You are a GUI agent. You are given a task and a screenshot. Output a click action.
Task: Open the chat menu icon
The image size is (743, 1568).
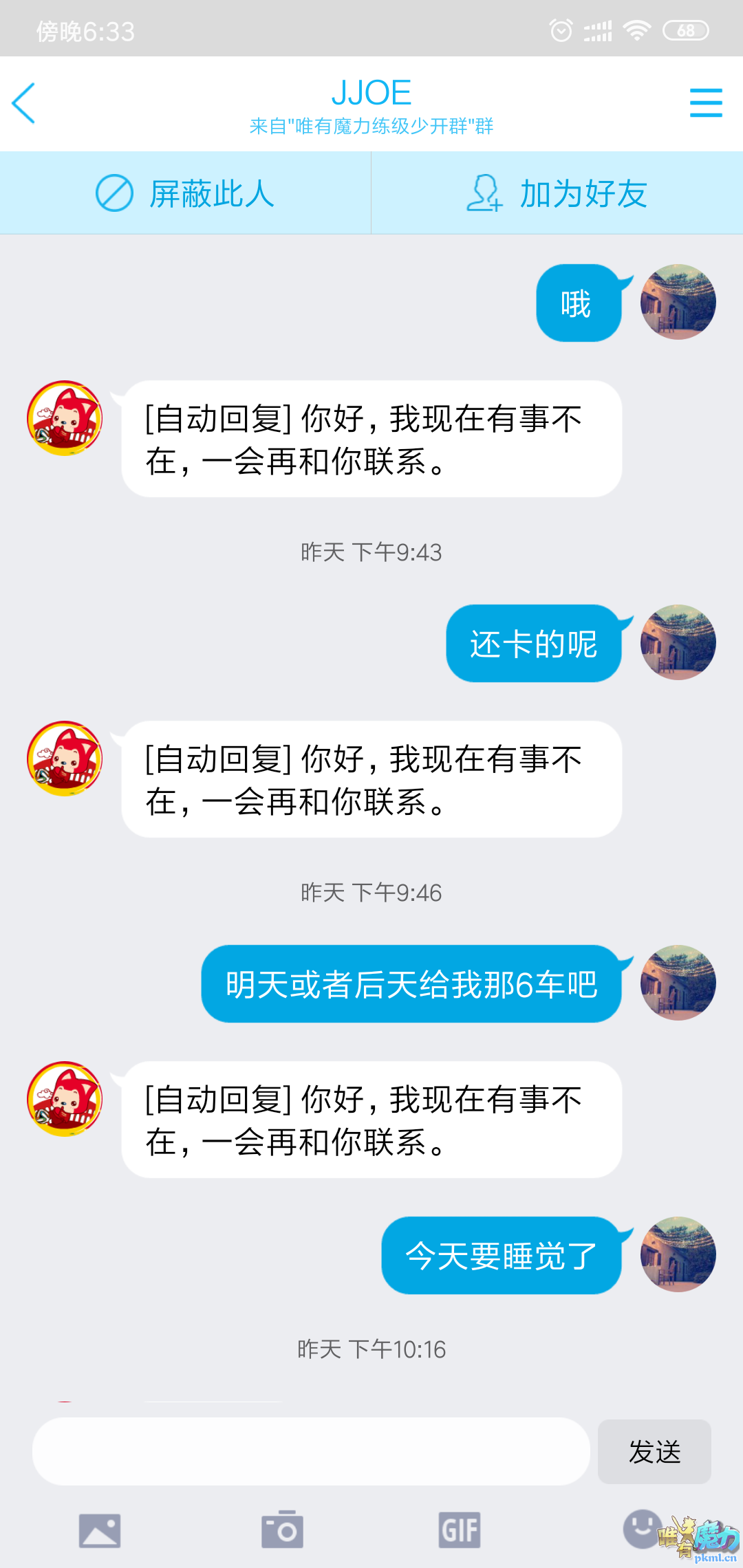tap(706, 103)
